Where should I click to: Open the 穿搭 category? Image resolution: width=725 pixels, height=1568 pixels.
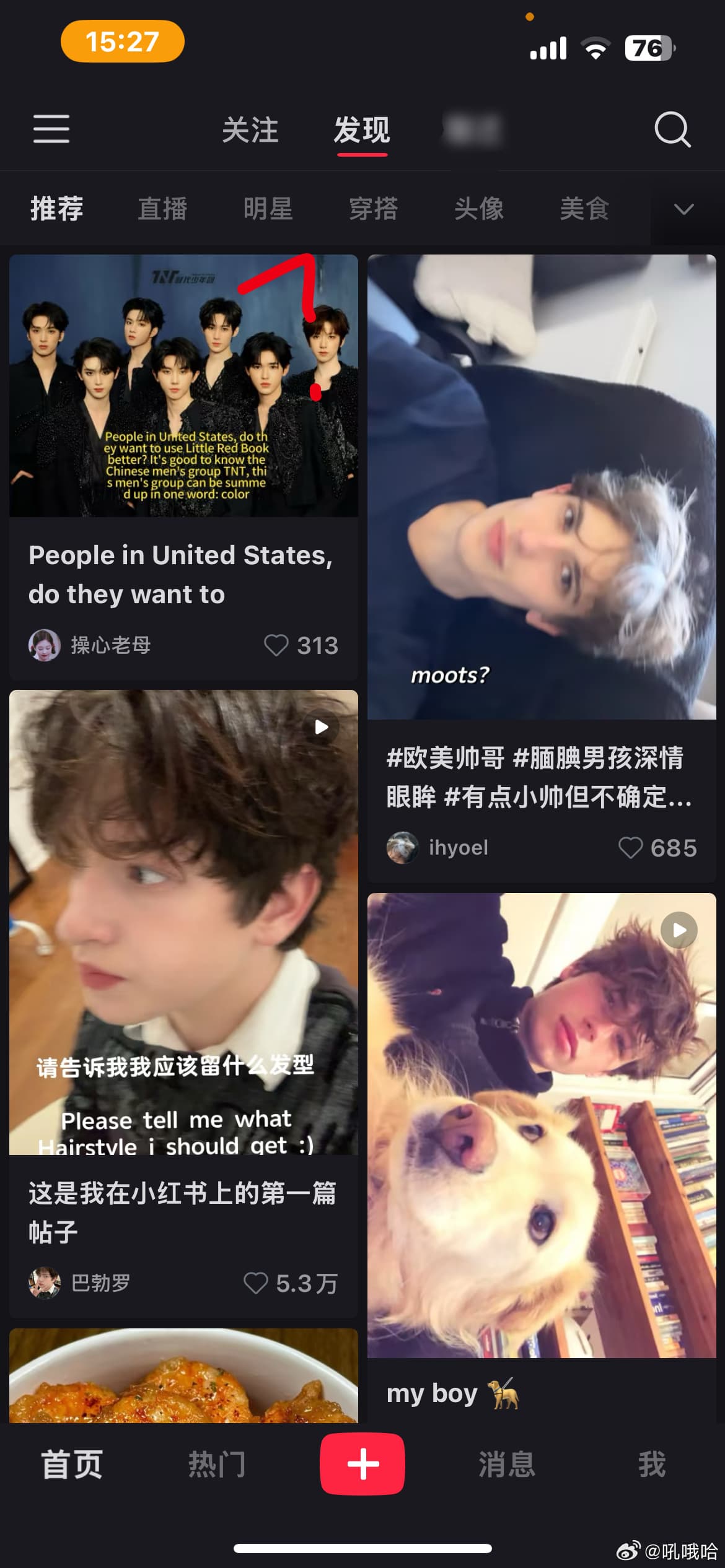pyautogui.click(x=373, y=209)
